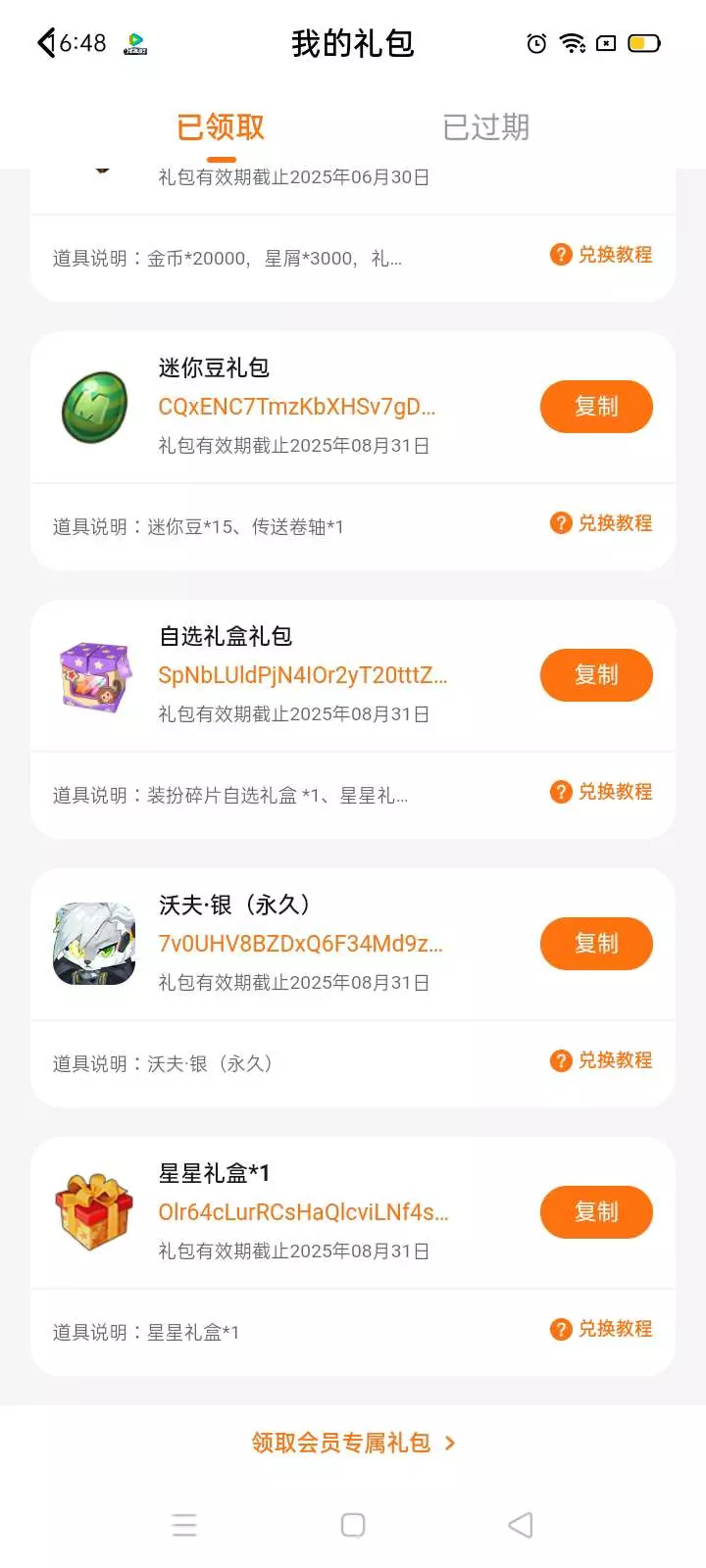Tap the system home button
The height and width of the screenshot is (1568, 706).
point(353,1525)
